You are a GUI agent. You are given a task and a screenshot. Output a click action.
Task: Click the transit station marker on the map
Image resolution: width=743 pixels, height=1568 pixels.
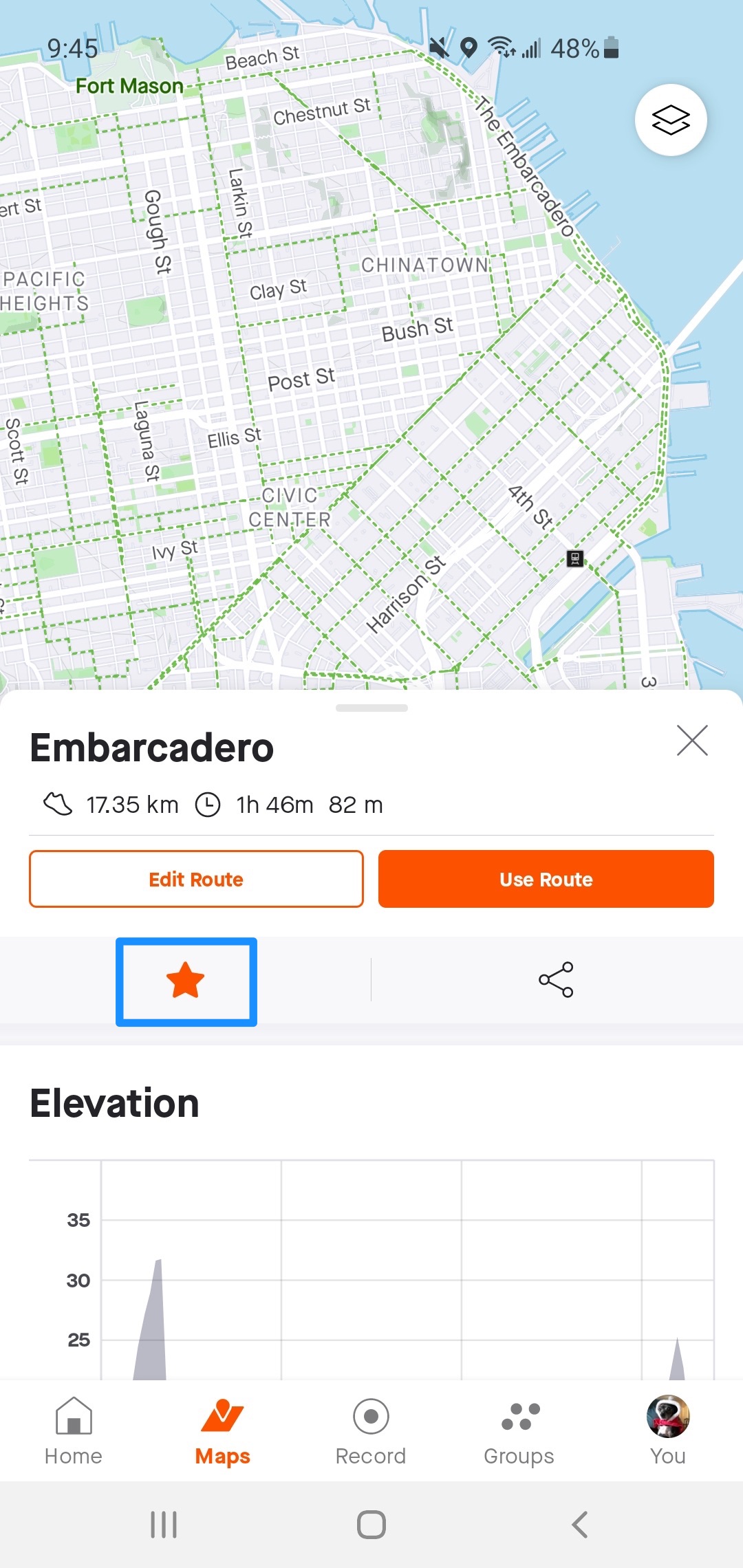click(x=574, y=558)
